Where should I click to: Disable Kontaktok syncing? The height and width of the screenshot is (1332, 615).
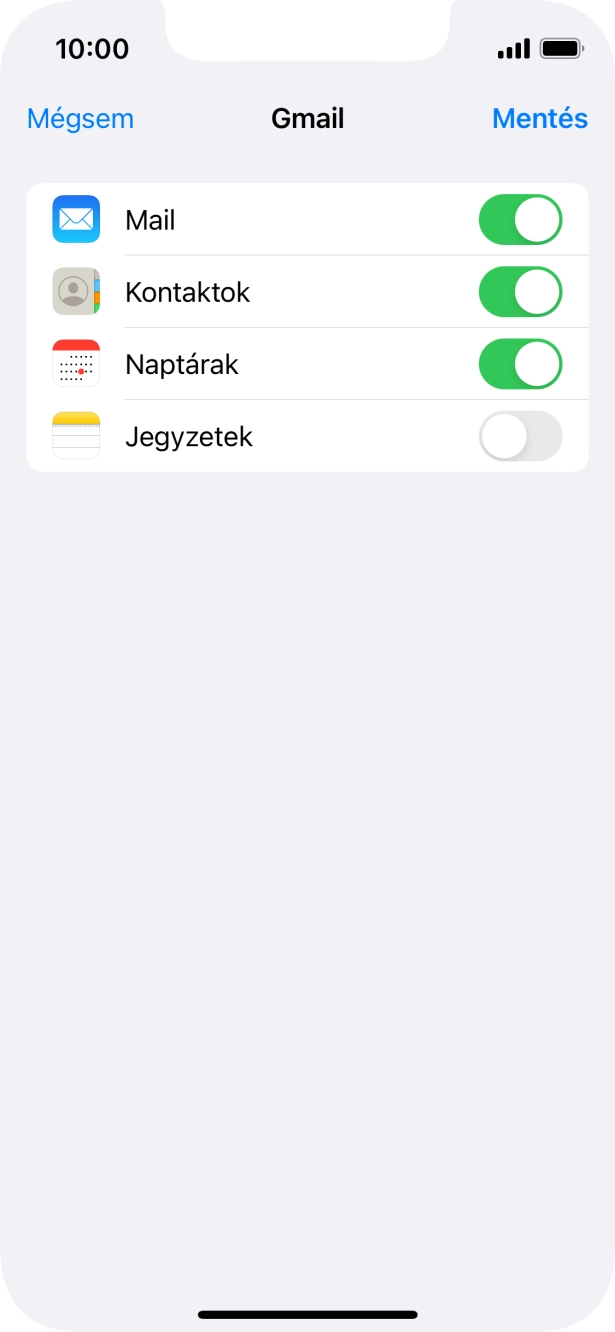520,292
